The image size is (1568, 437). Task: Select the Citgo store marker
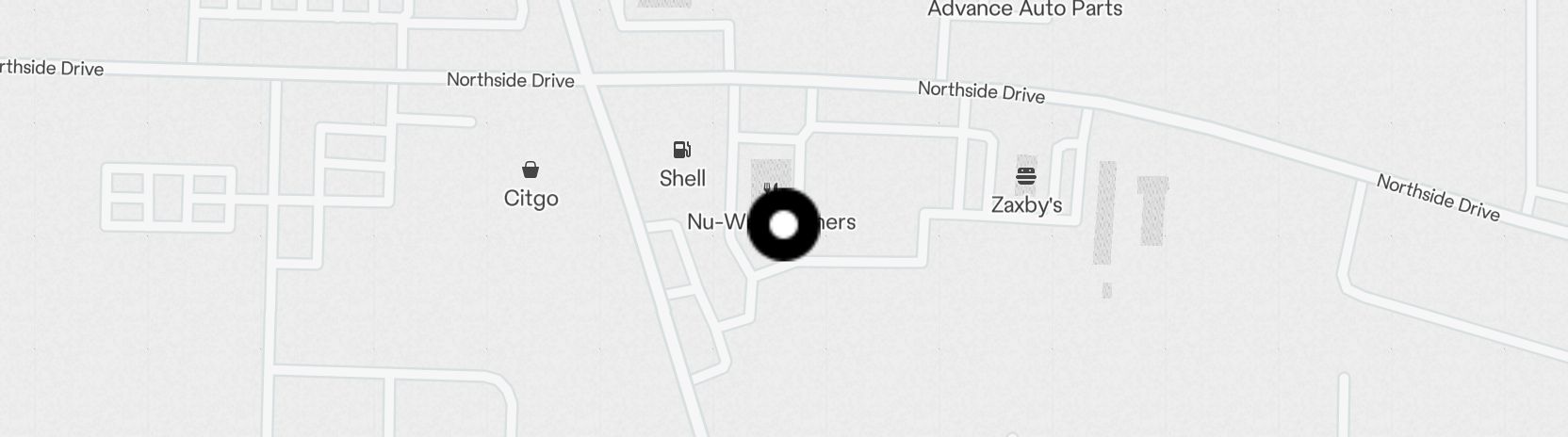pyautogui.click(x=531, y=170)
